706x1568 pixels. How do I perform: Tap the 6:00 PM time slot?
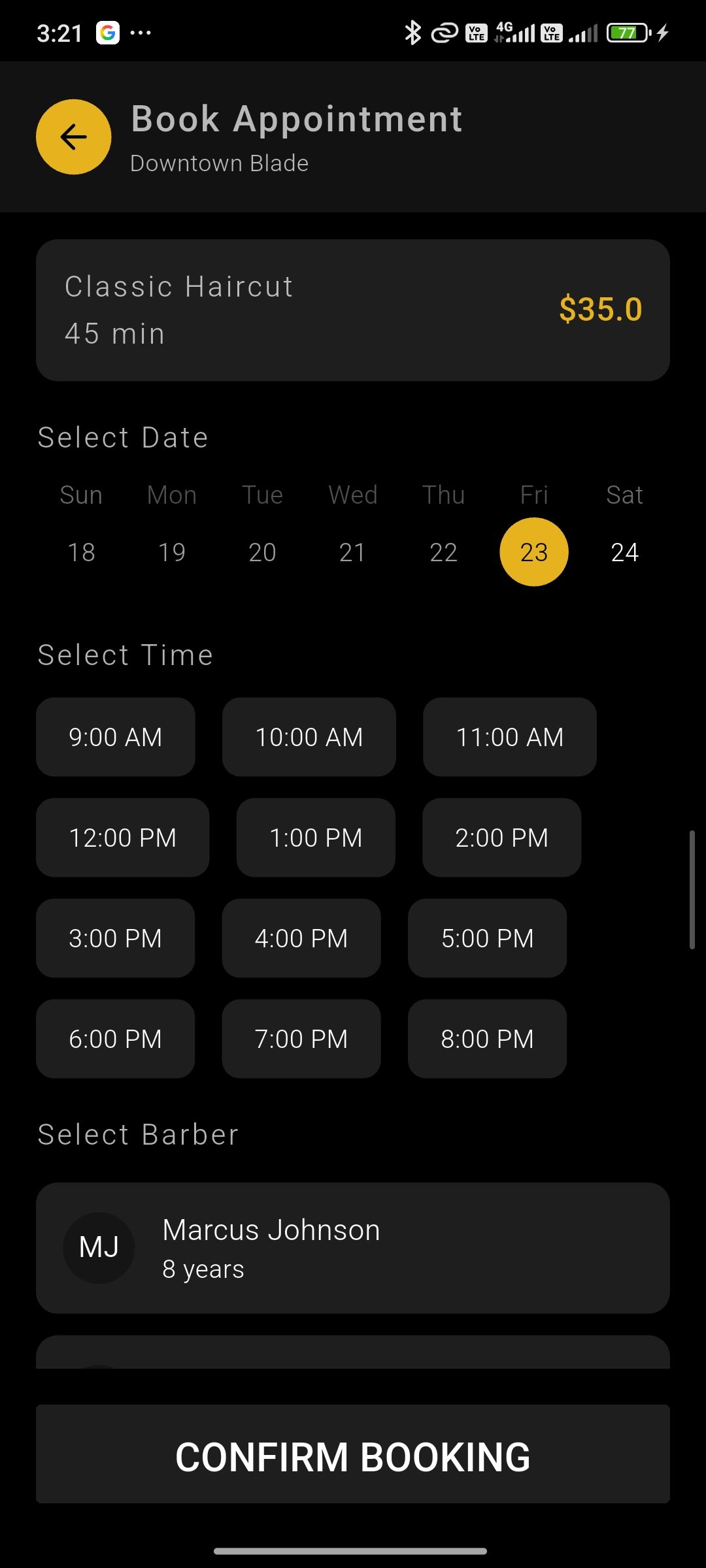click(116, 1039)
